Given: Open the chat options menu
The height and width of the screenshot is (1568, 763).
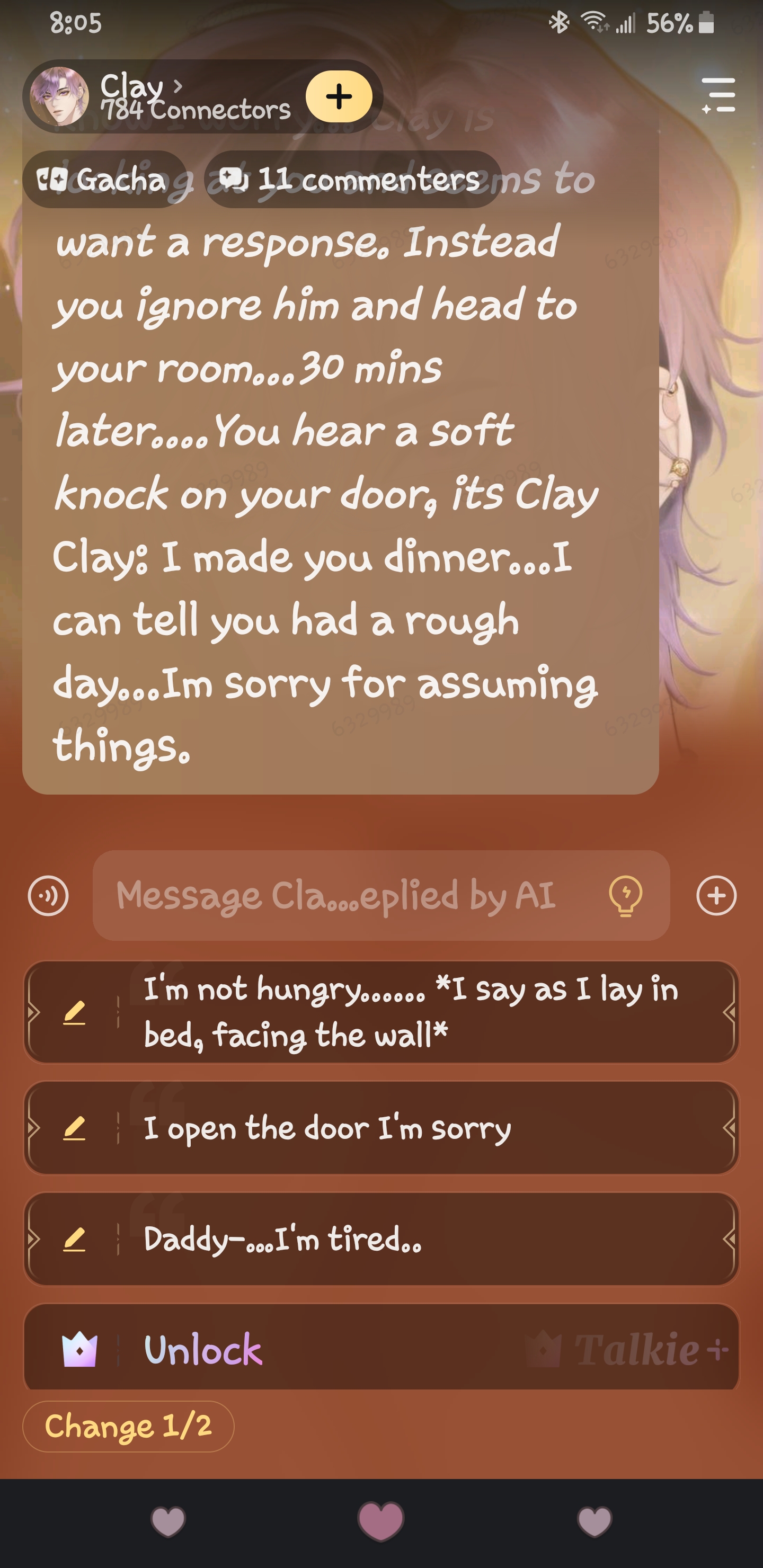Looking at the screenshot, I should [718, 95].
